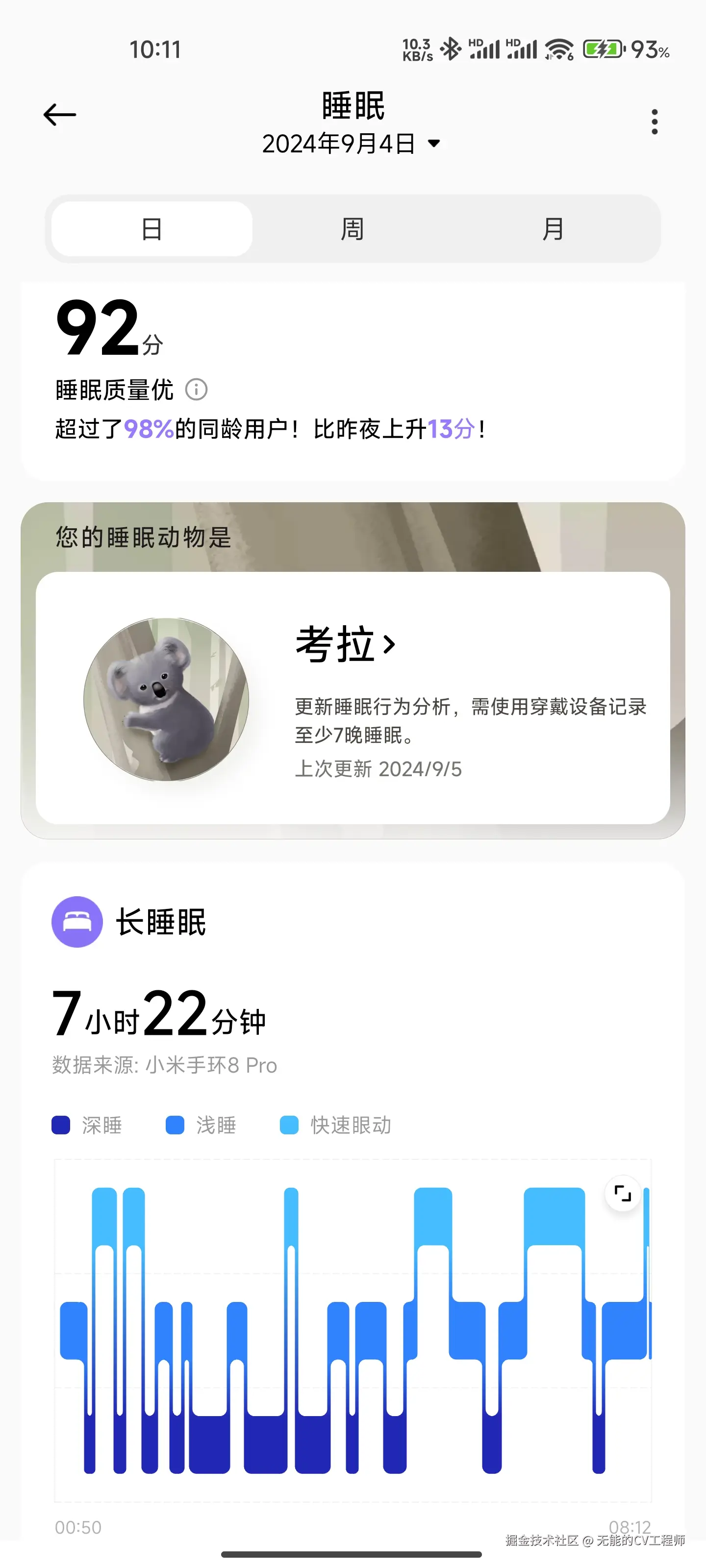
Task: Tap the info icon beside 睡眠质量优
Action: click(x=196, y=390)
